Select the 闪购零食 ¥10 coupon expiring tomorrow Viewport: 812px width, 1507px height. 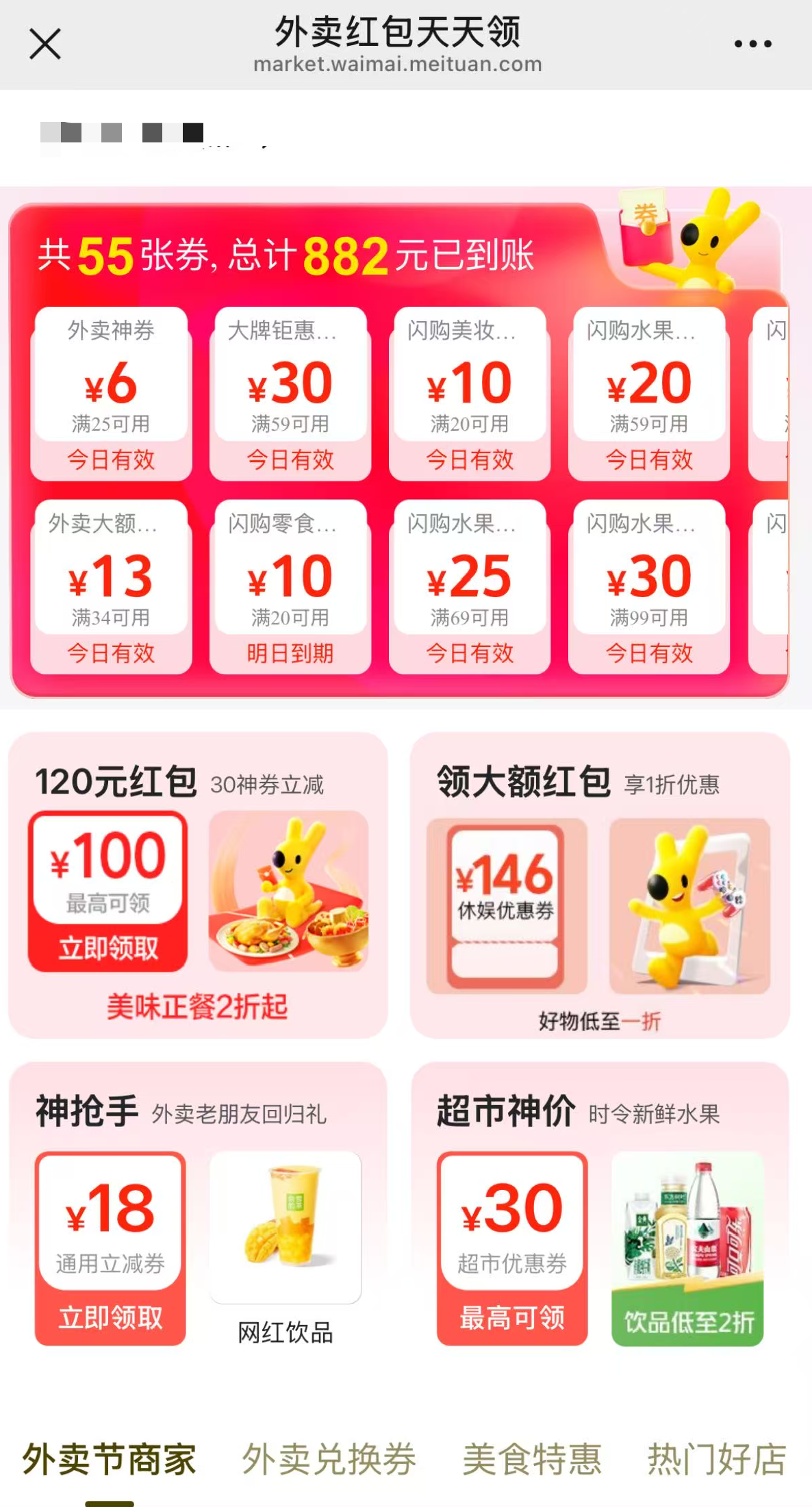[290, 587]
